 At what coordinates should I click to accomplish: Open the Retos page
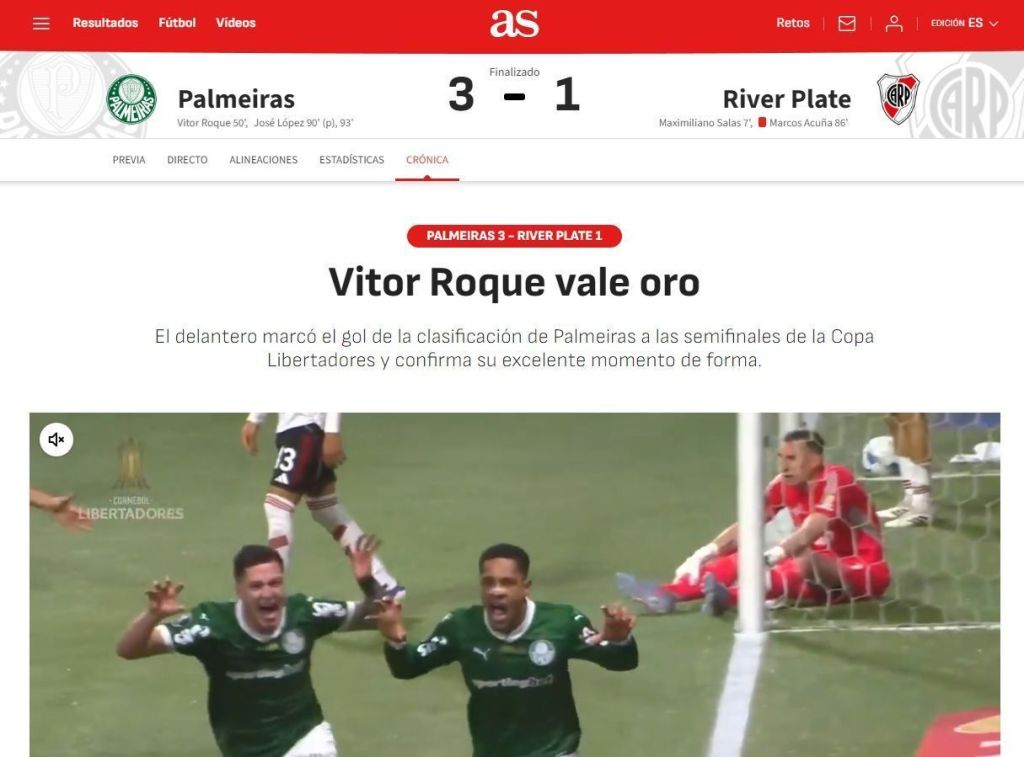coord(793,23)
